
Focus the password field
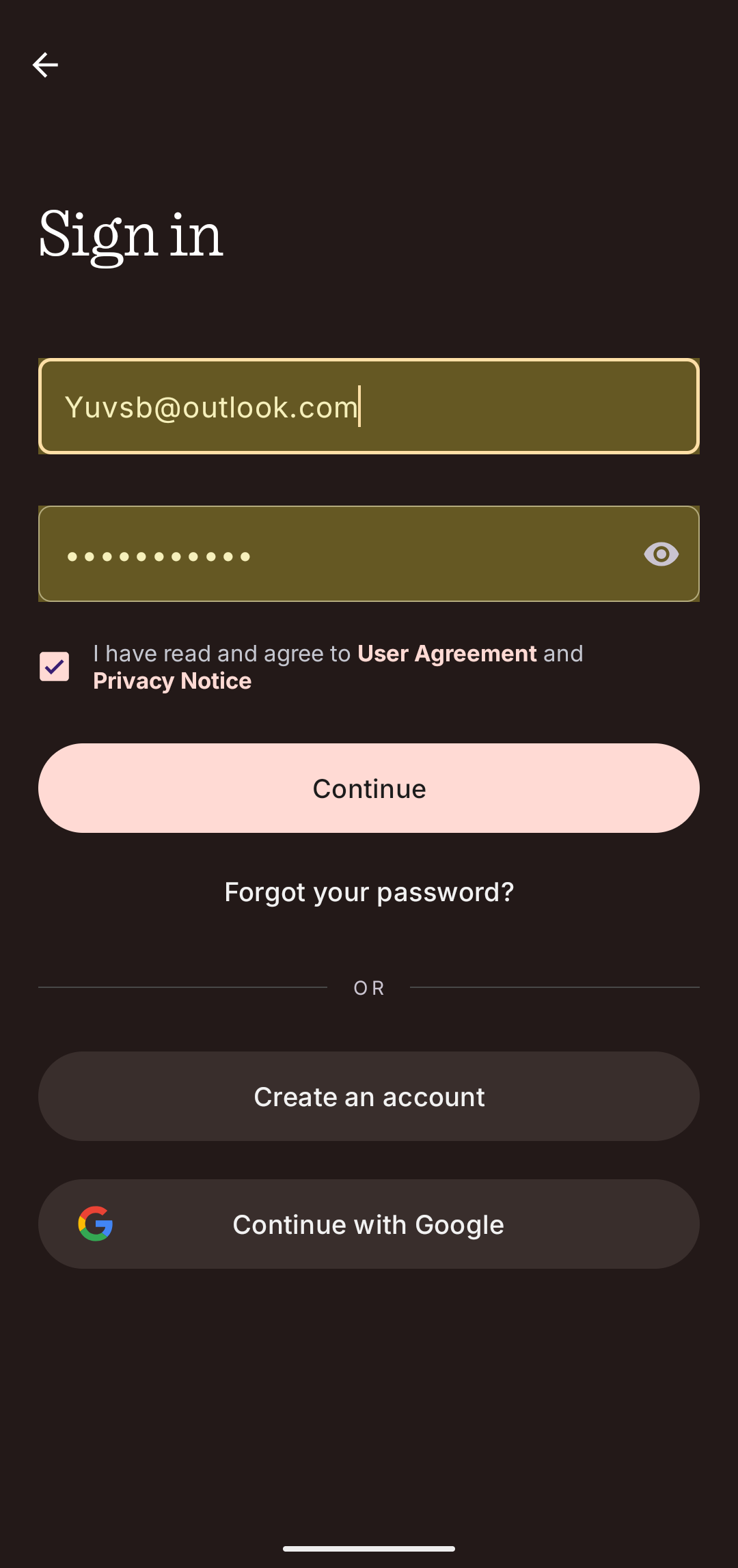coord(335,554)
